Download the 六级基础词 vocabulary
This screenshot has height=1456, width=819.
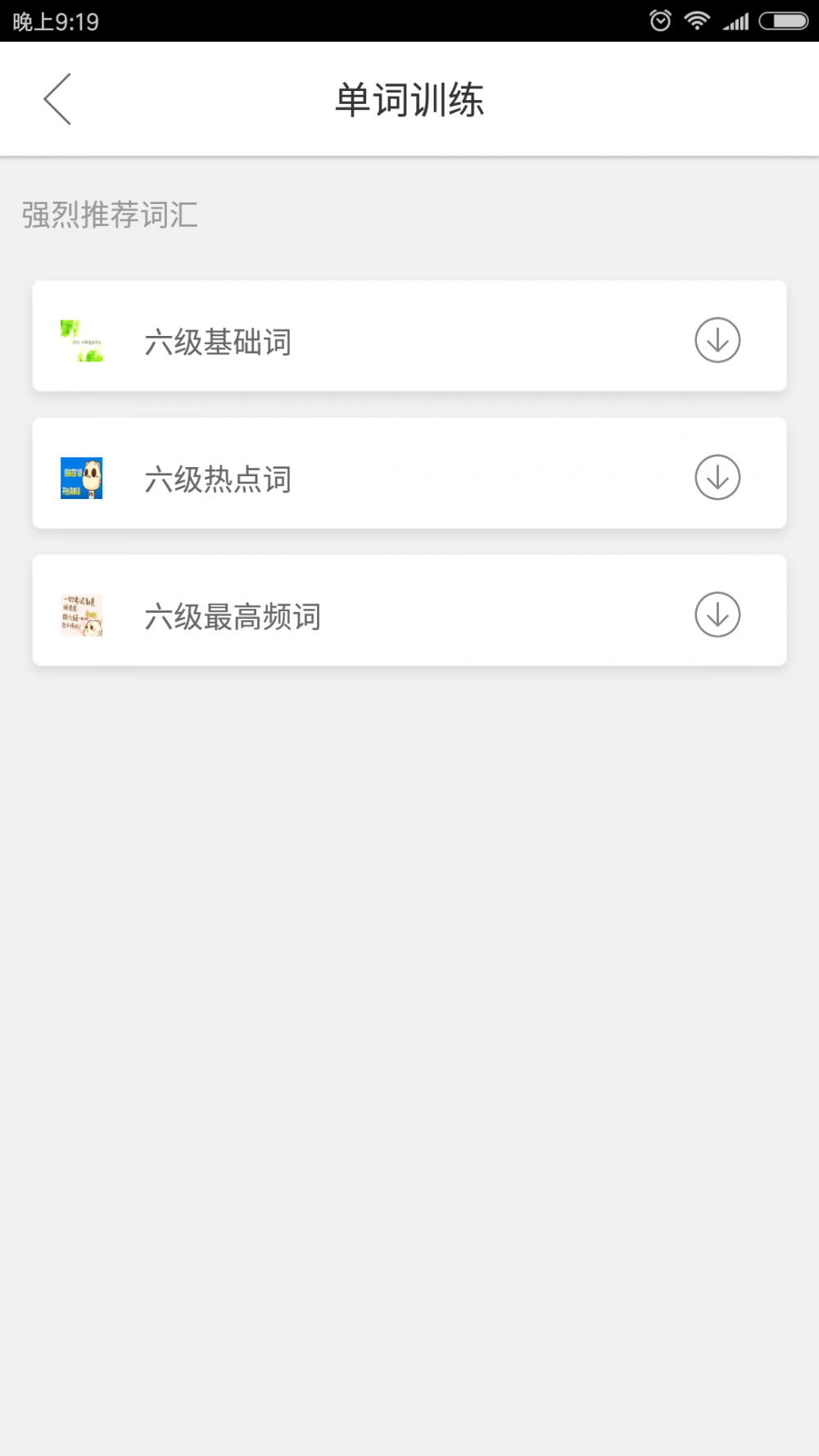[717, 340]
